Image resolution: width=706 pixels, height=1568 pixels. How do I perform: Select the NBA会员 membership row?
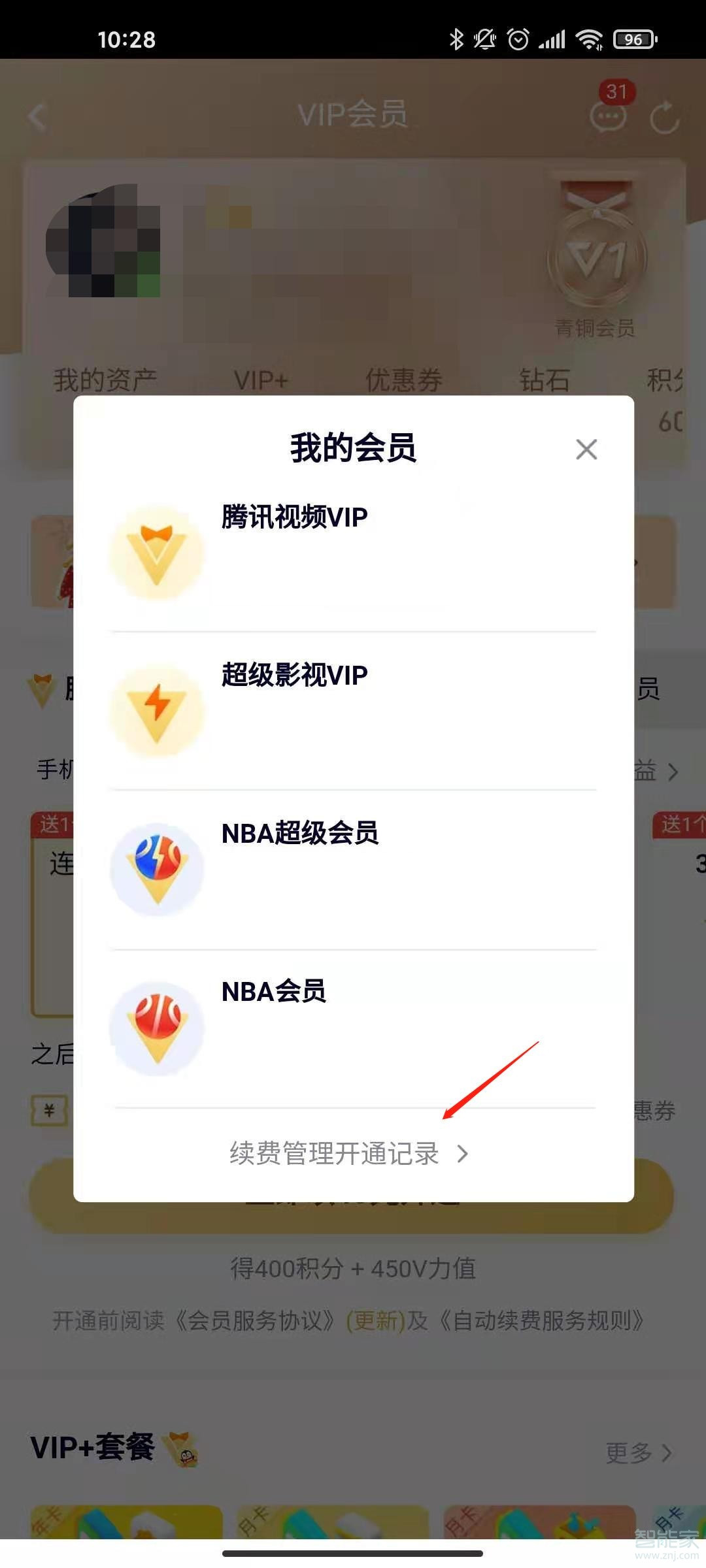pyautogui.click(x=353, y=1028)
